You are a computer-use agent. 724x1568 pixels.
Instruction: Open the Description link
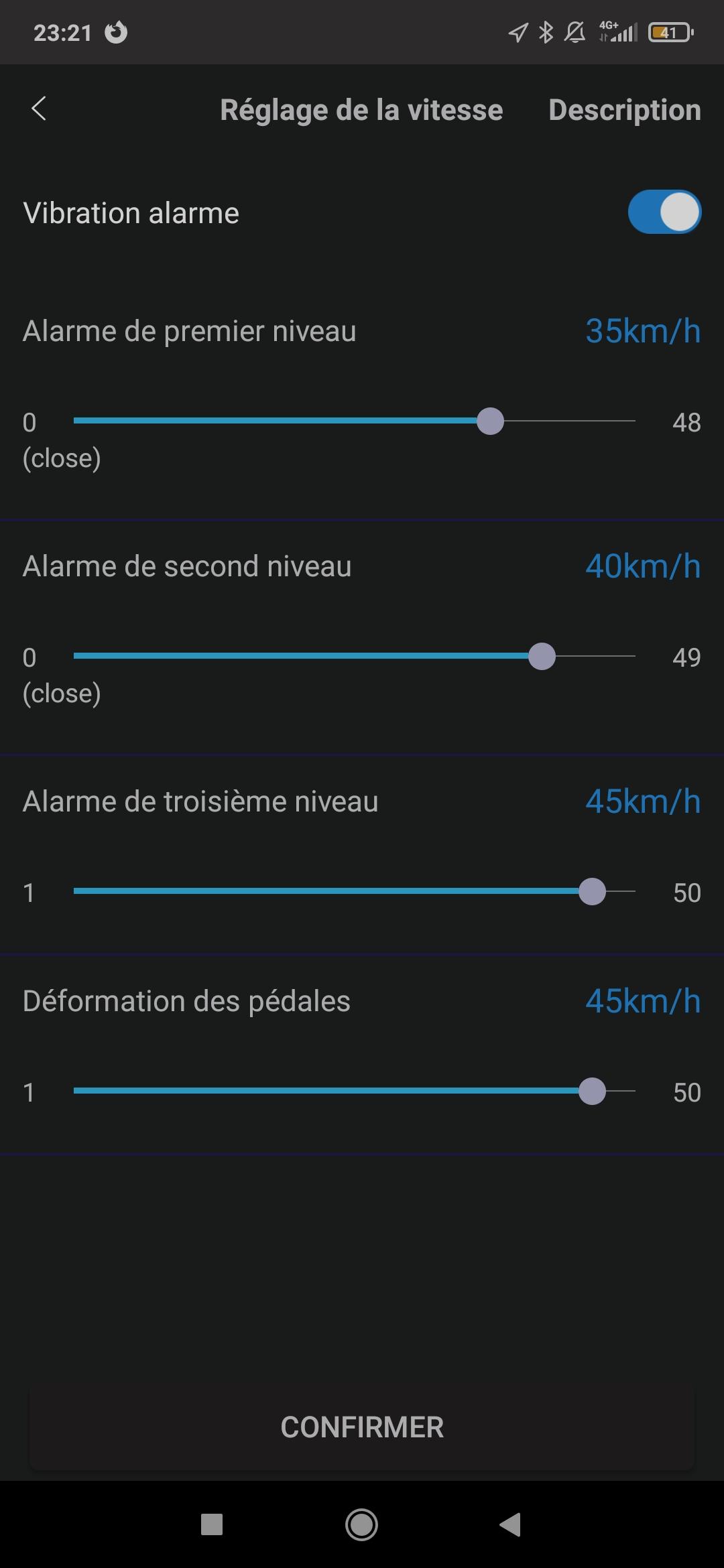point(625,110)
